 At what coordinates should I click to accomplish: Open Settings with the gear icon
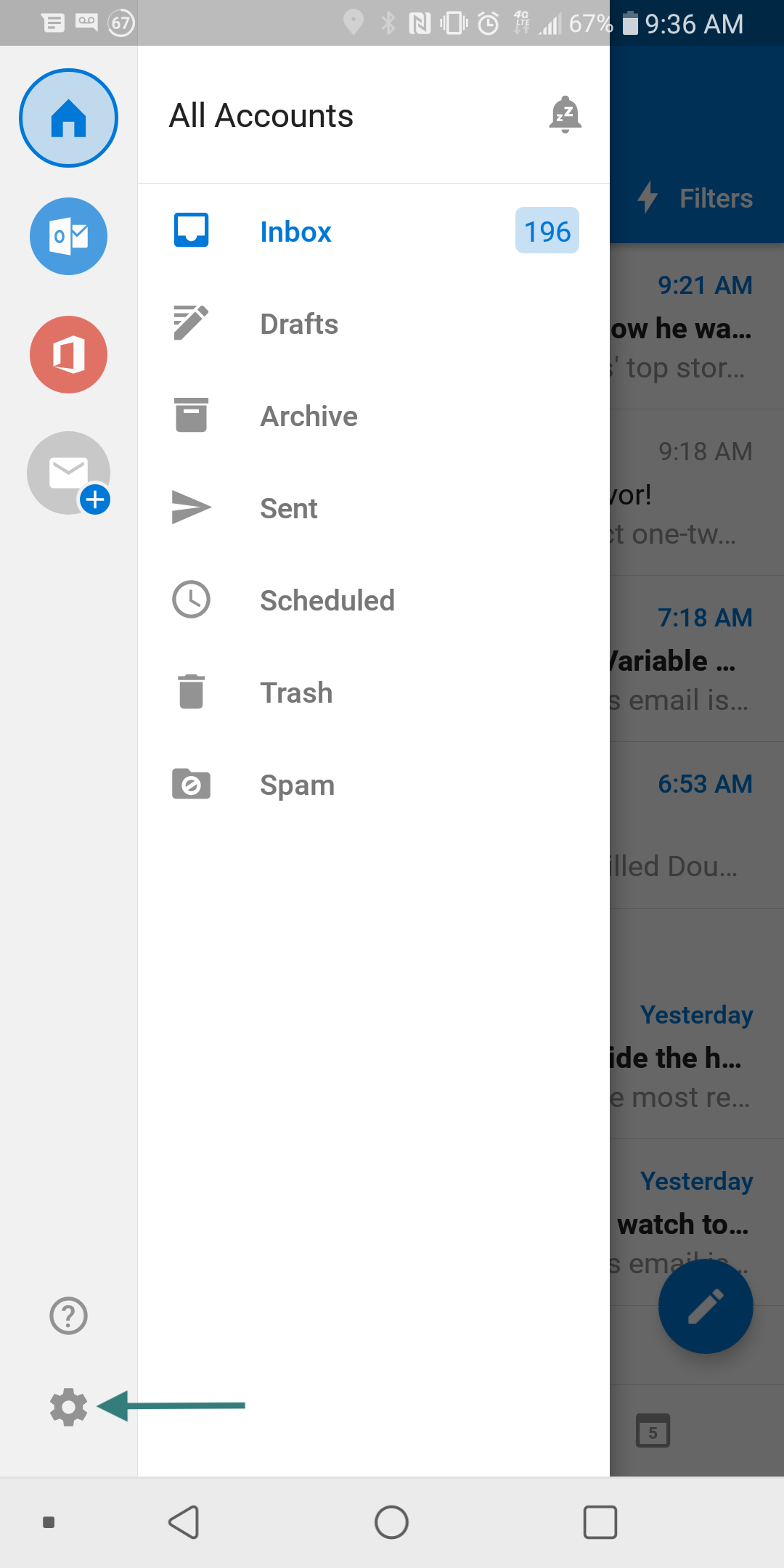(68, 1407)
